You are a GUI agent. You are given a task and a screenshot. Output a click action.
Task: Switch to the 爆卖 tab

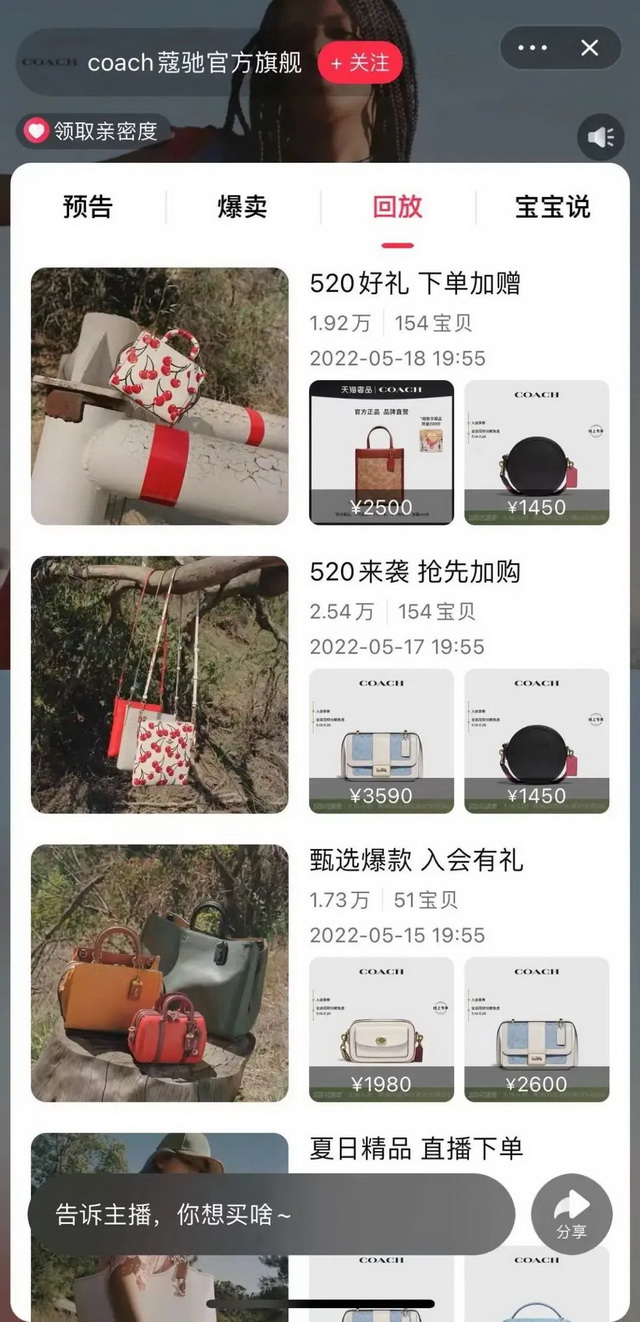pos(243,207)
